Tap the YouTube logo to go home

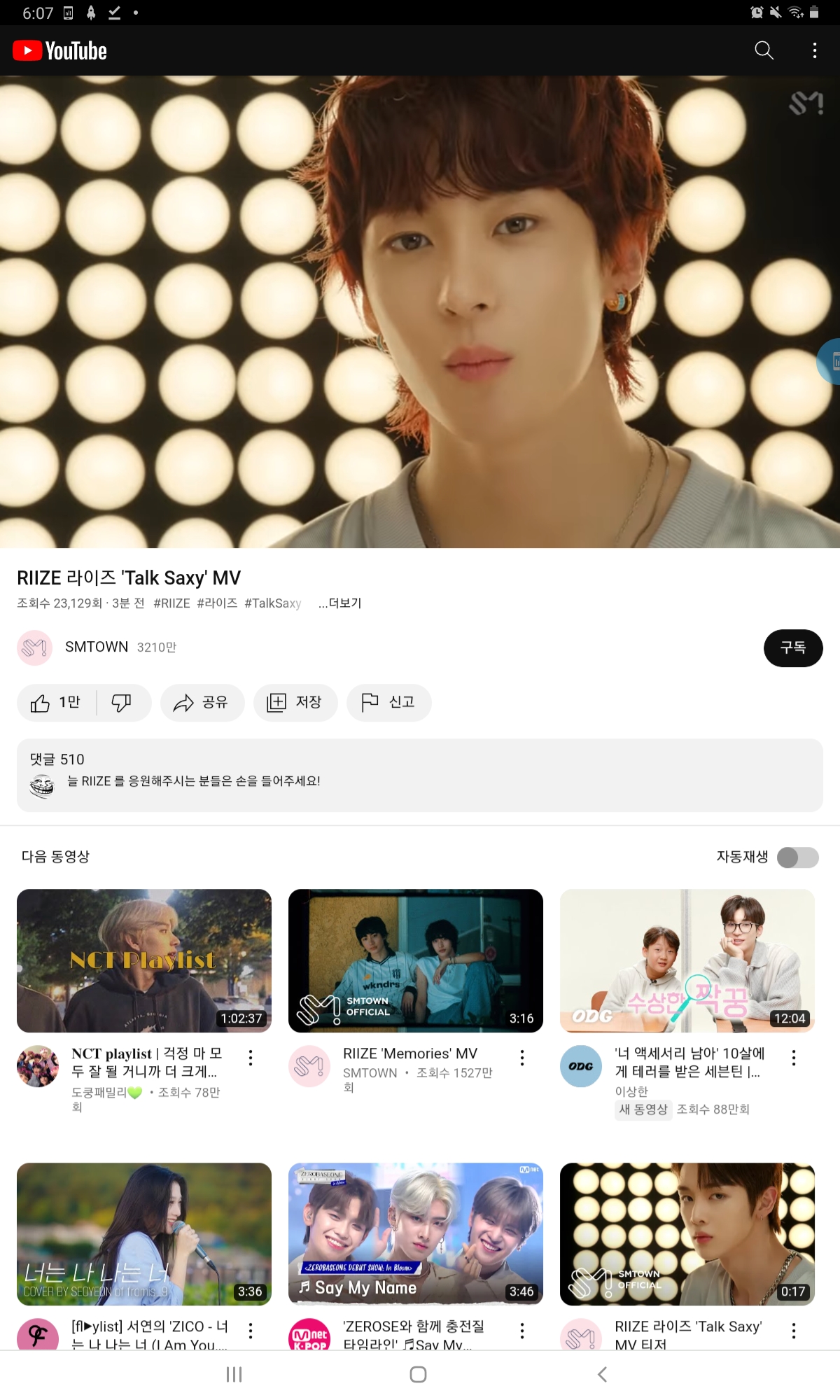tap(60, 51)
